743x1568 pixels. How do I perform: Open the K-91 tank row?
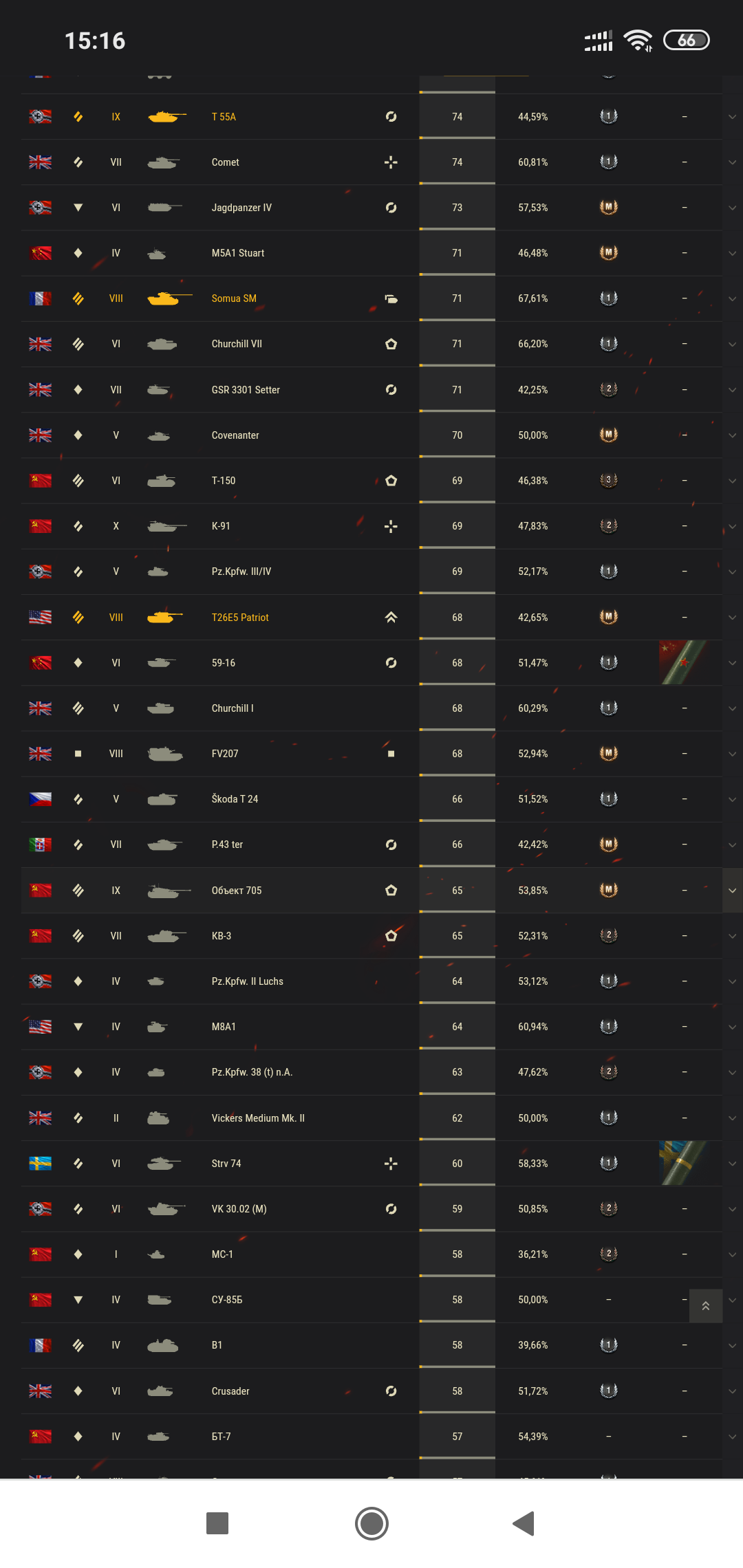coord(371,526)
